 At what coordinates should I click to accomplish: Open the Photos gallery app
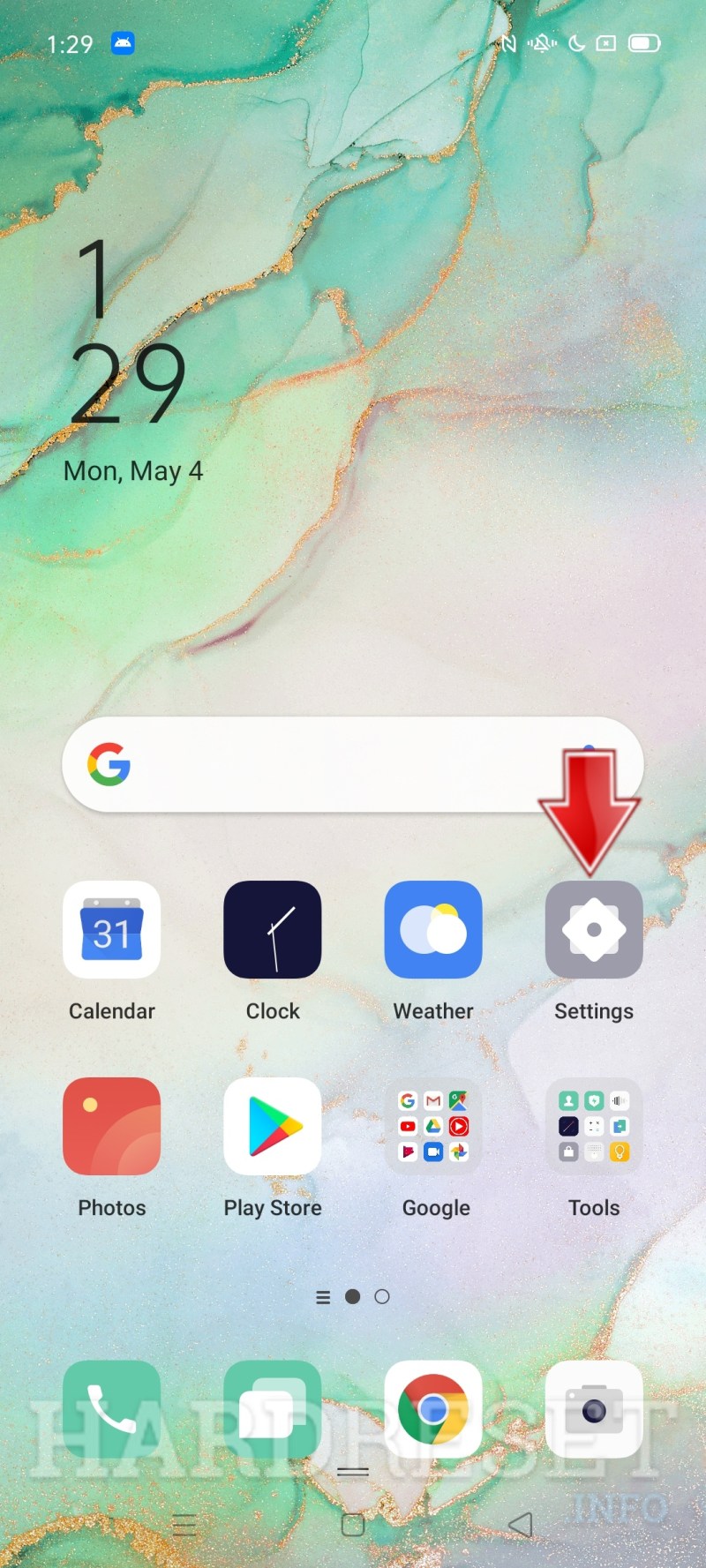(x=112, y=1127)
